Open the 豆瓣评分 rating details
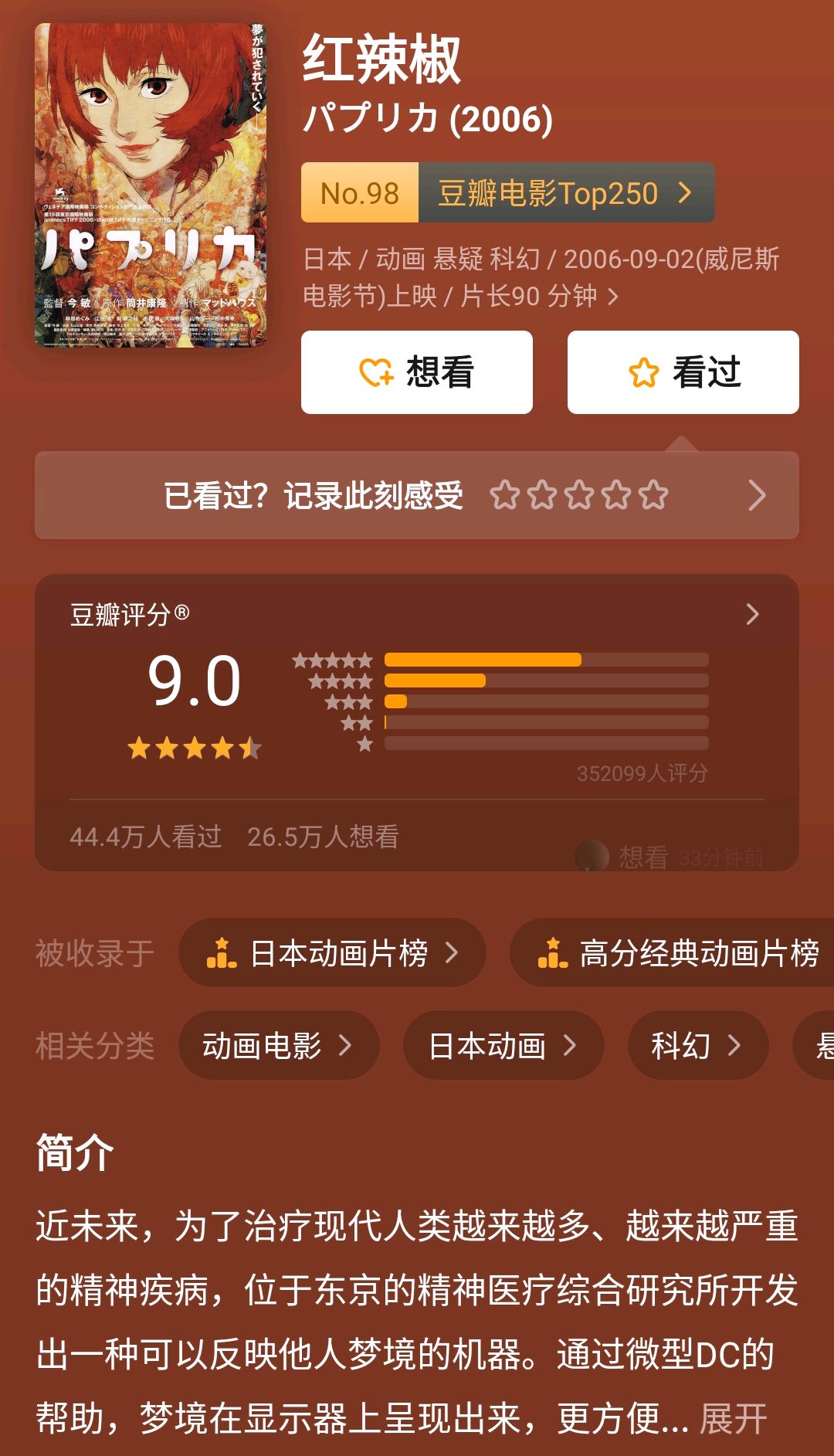Image resolution: width=834 pixels, height=1456 pixels. point(416,615)
